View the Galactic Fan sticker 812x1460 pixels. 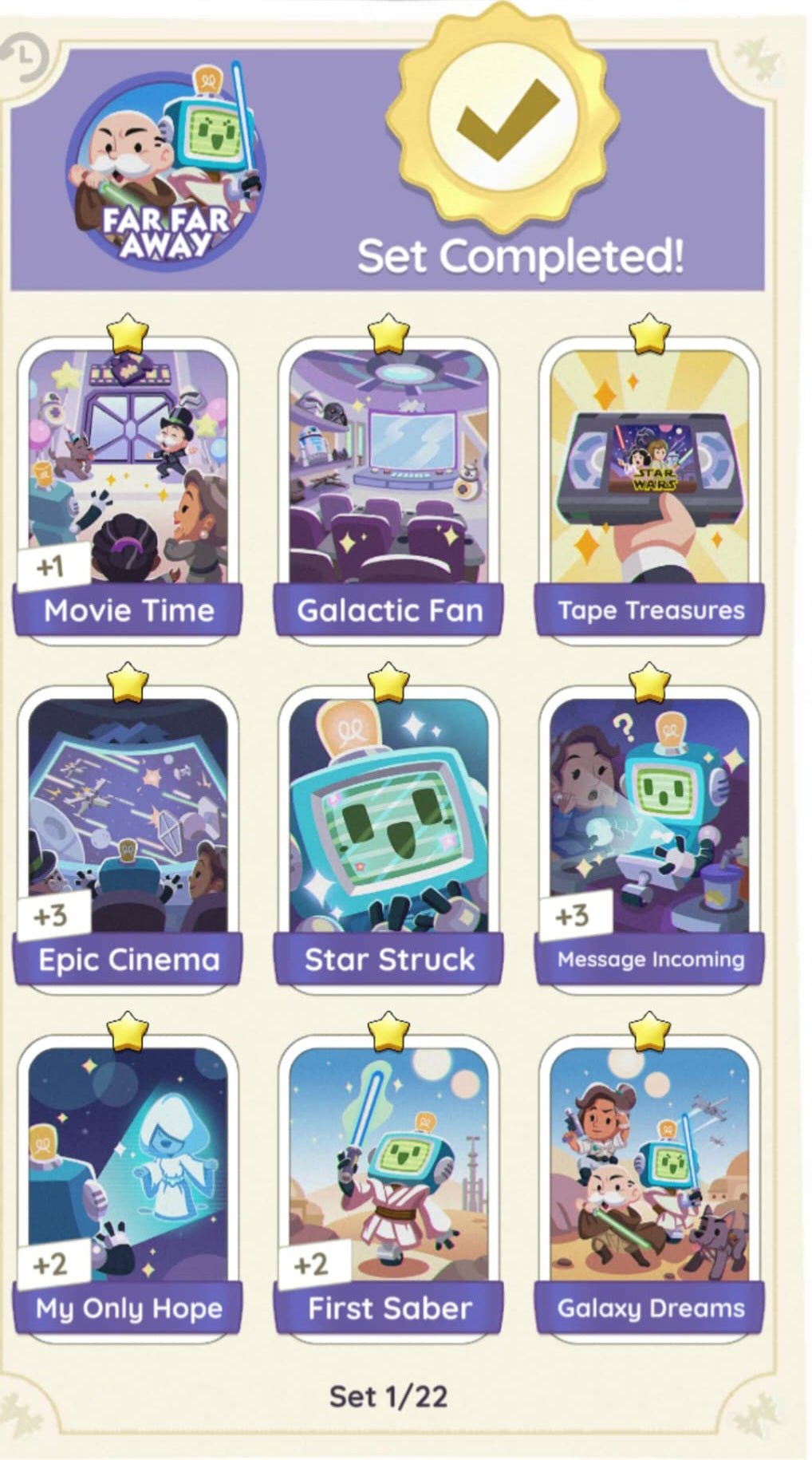coord(388,487)
